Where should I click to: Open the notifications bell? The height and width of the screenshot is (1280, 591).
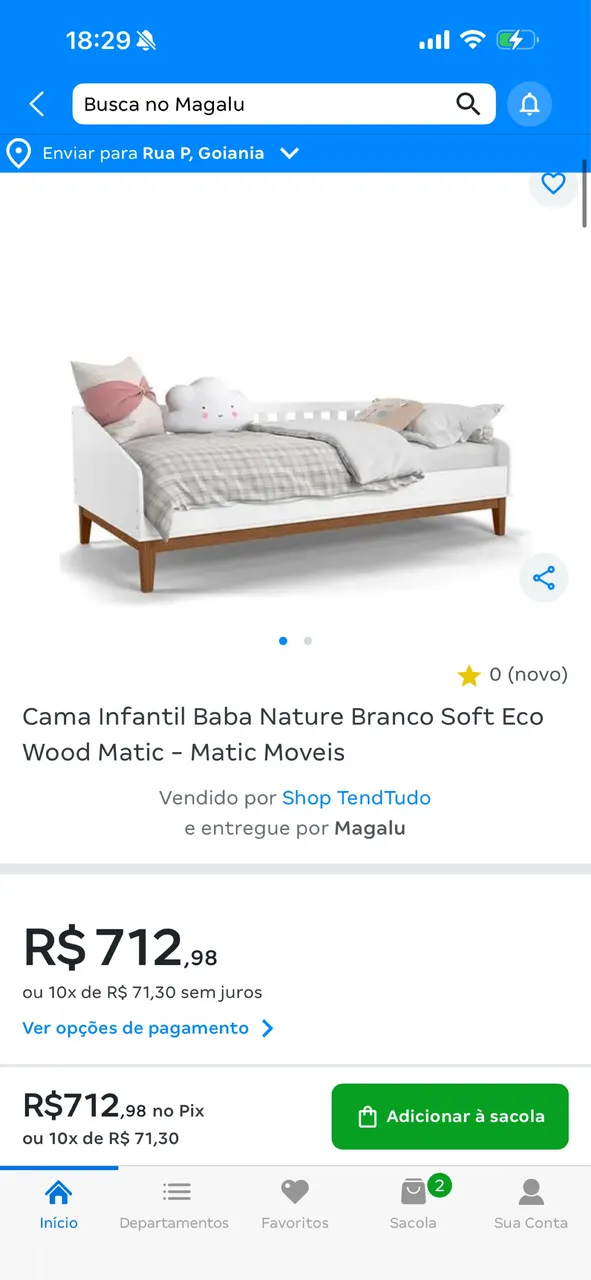coord(529,104)
